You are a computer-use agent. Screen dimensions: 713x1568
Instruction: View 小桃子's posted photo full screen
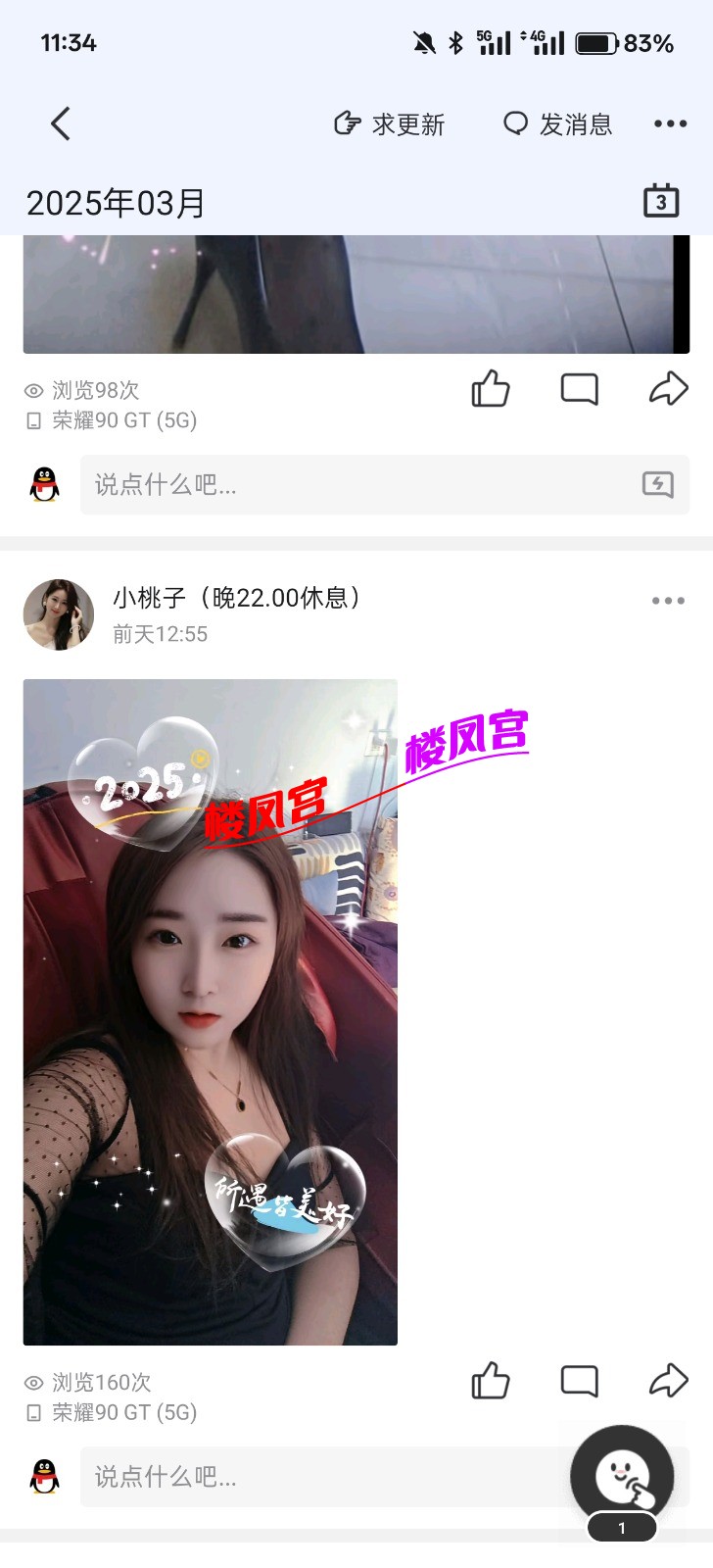211,1011
